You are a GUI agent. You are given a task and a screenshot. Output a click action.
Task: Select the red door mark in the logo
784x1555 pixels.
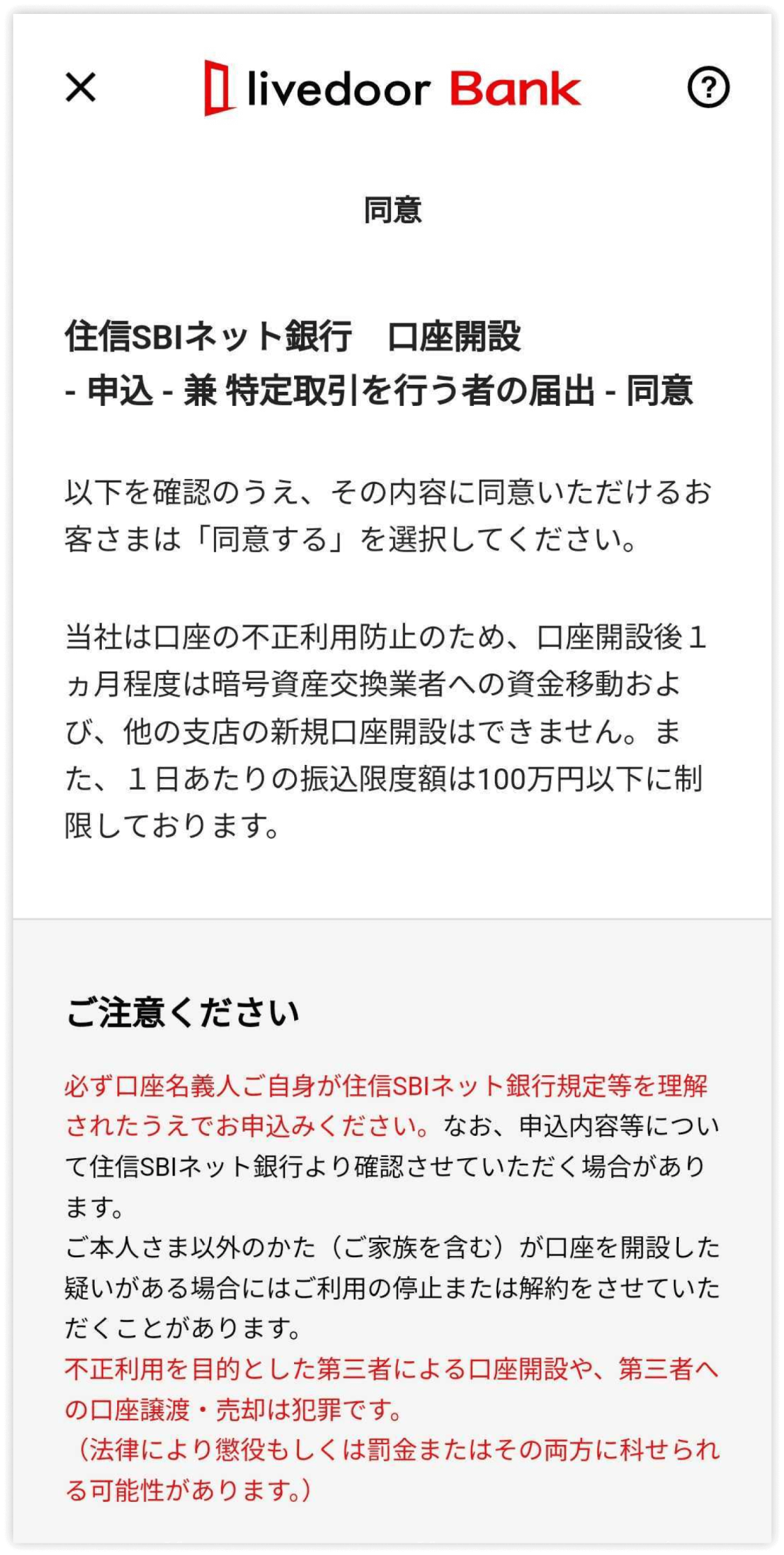tap(216, 88)
